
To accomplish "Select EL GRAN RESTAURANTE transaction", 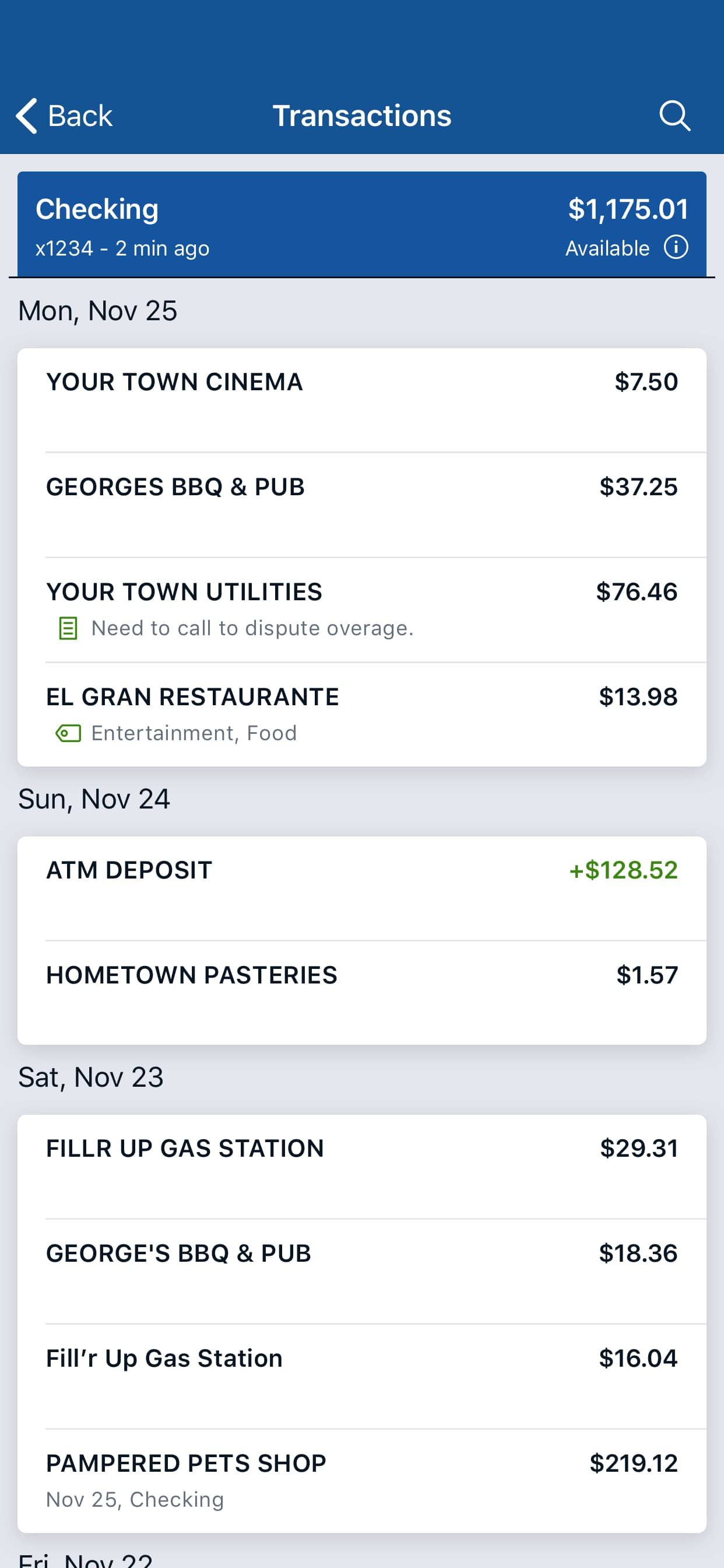I will point(362,715).
